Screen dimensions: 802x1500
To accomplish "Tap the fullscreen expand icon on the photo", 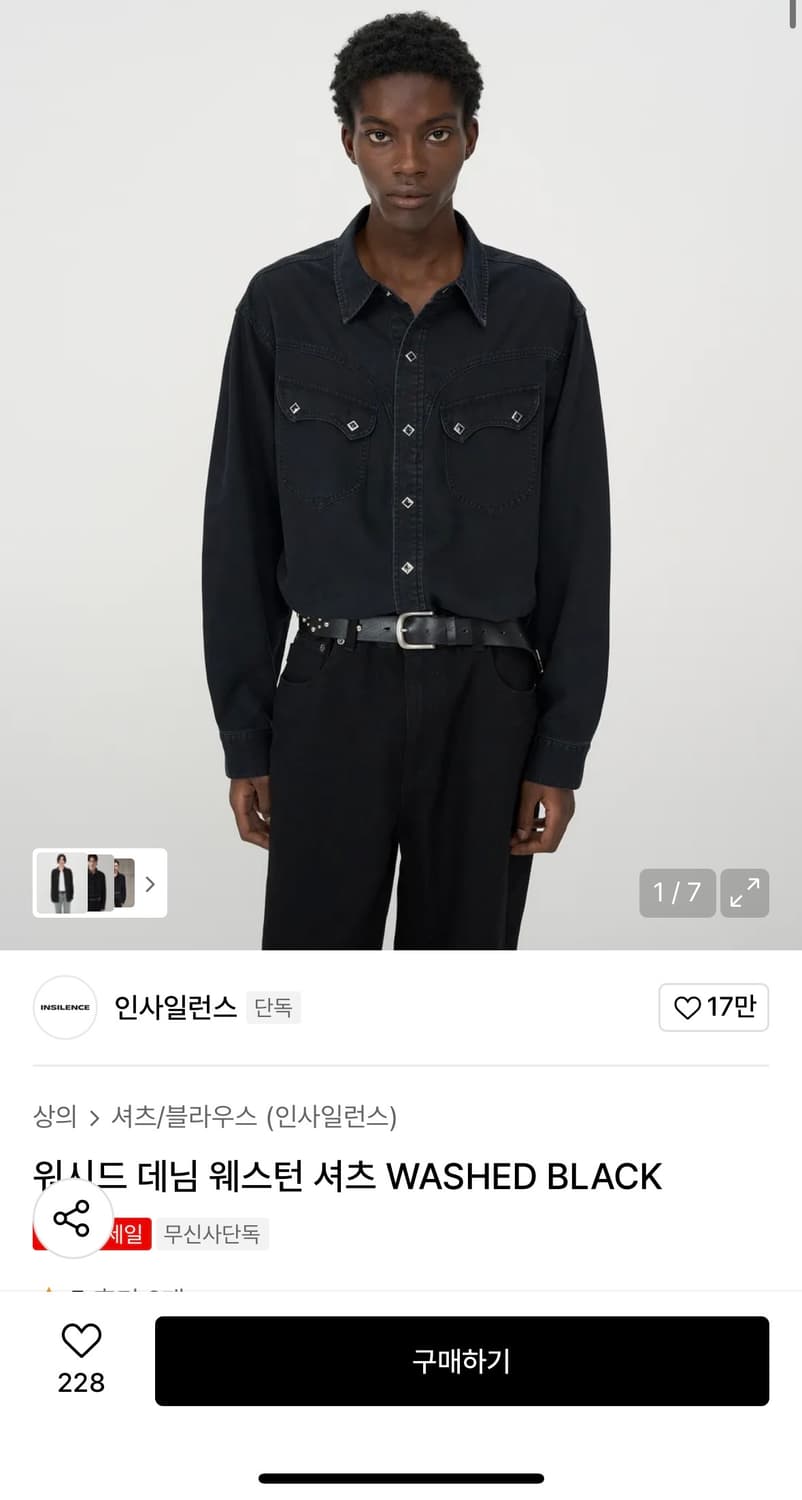I will (744, 892).
